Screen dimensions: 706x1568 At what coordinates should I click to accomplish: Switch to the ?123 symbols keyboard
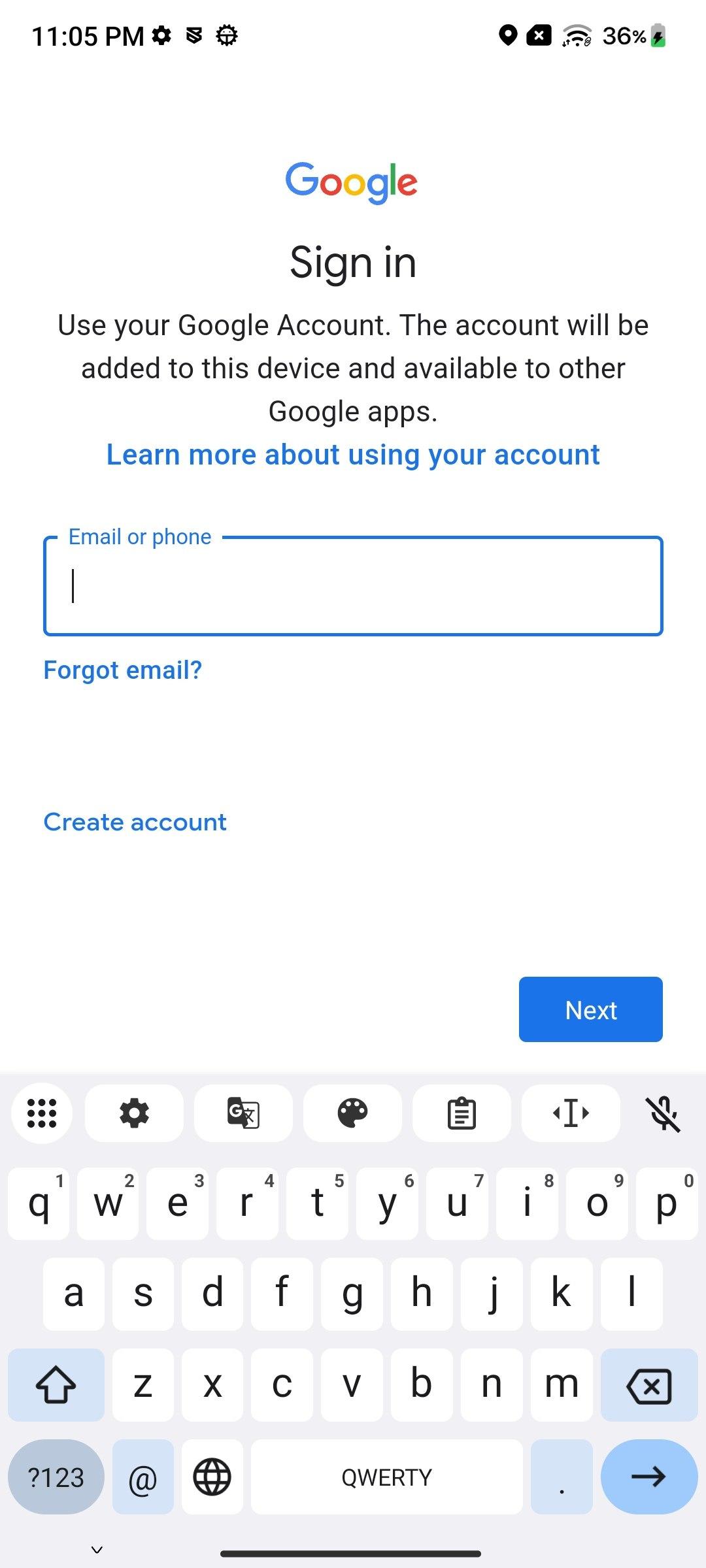pos(56,1477)
